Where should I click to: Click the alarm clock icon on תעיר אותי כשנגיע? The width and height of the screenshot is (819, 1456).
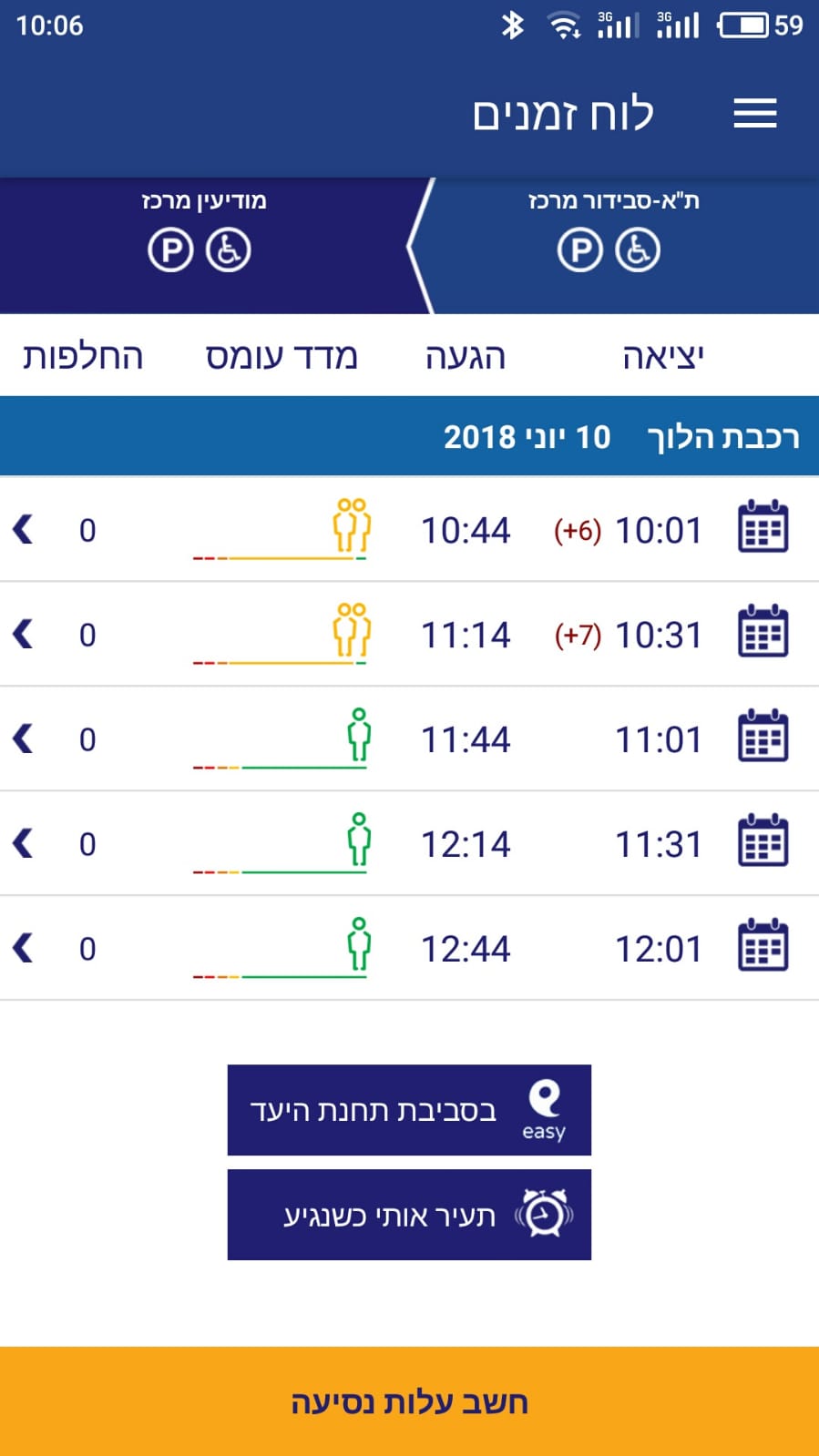(x=544, y=1214)
